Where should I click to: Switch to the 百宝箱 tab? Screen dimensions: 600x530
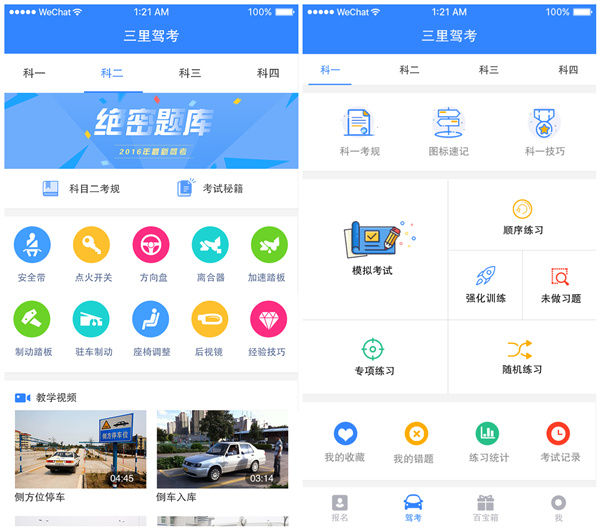click(x=485, y=507)
